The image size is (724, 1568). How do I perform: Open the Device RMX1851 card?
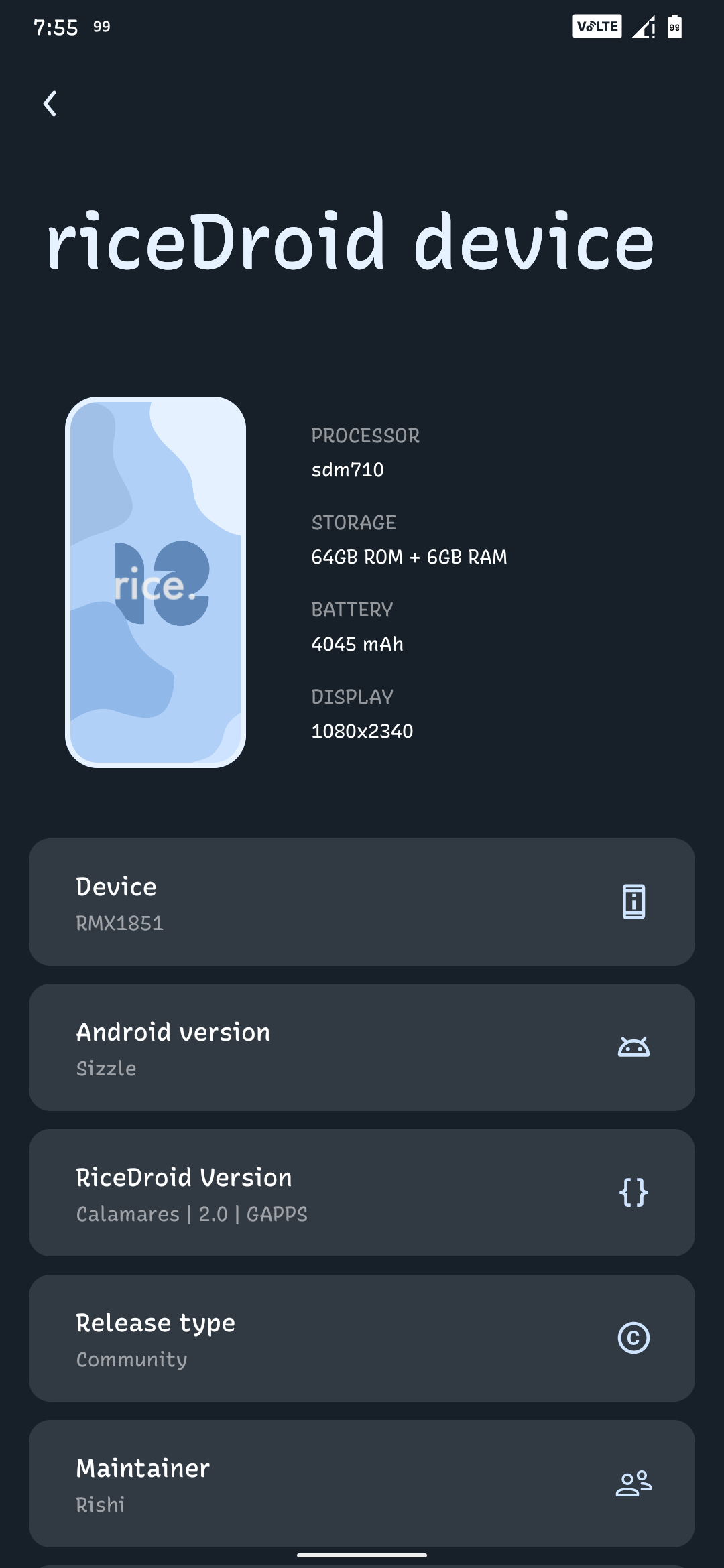pos(361,901)
